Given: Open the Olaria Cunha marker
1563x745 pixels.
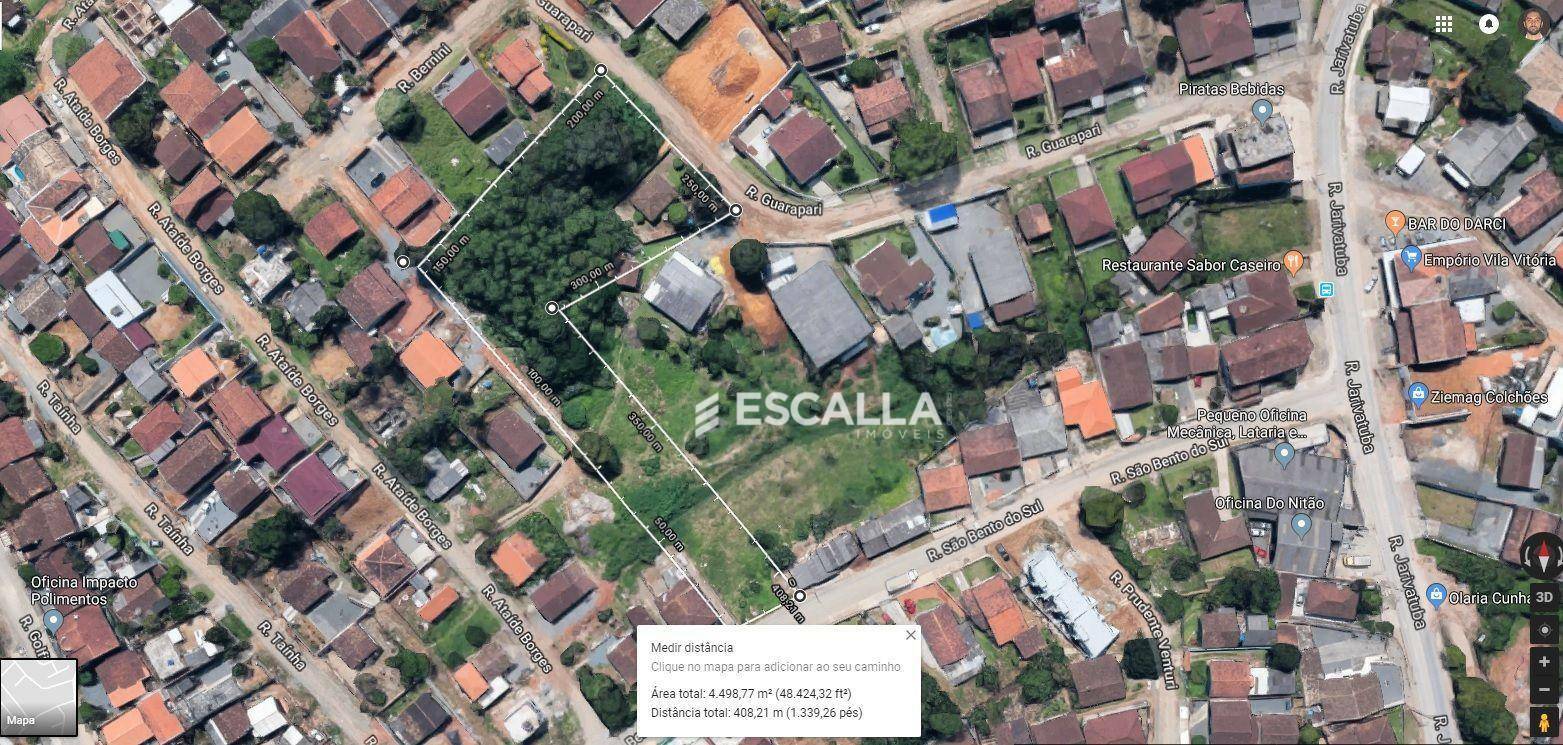Looking at the screenshot, I should (1436, 596).
